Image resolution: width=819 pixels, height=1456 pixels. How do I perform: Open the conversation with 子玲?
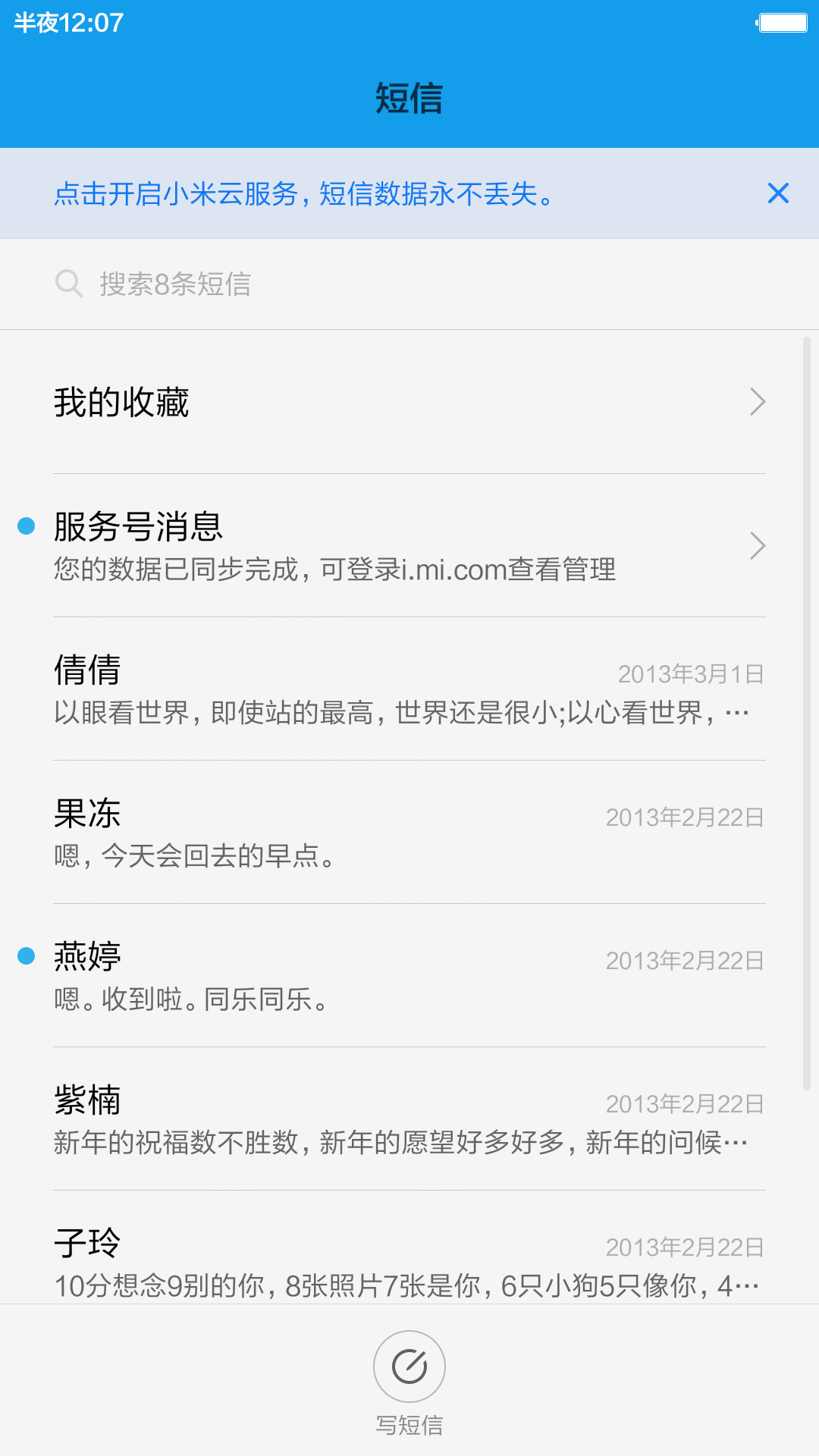[x=409, y=1248]
